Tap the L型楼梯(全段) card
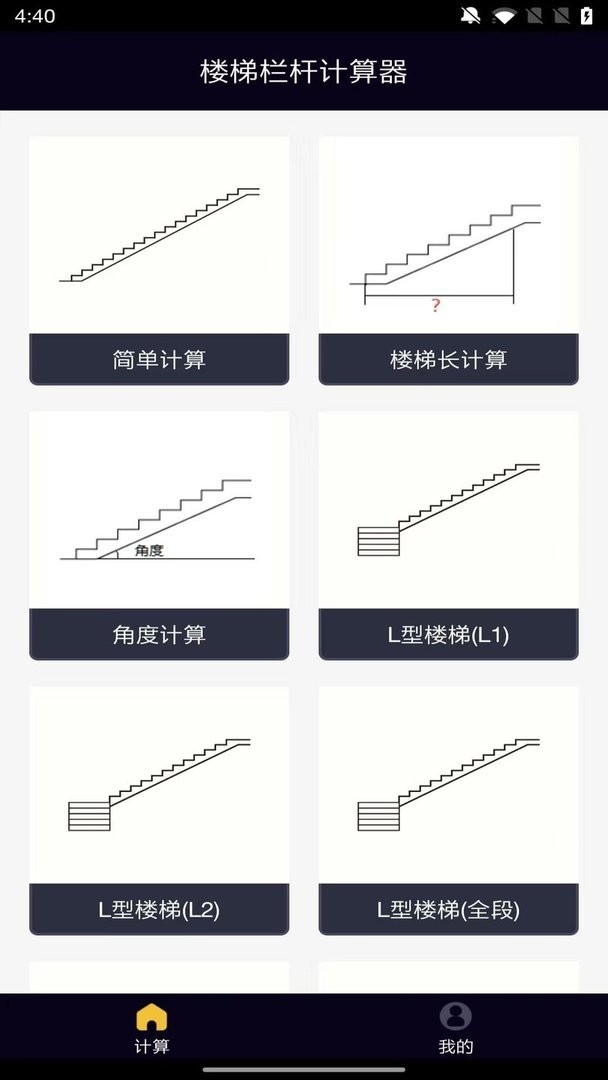The image size is (608, 1080). (448, 810)
